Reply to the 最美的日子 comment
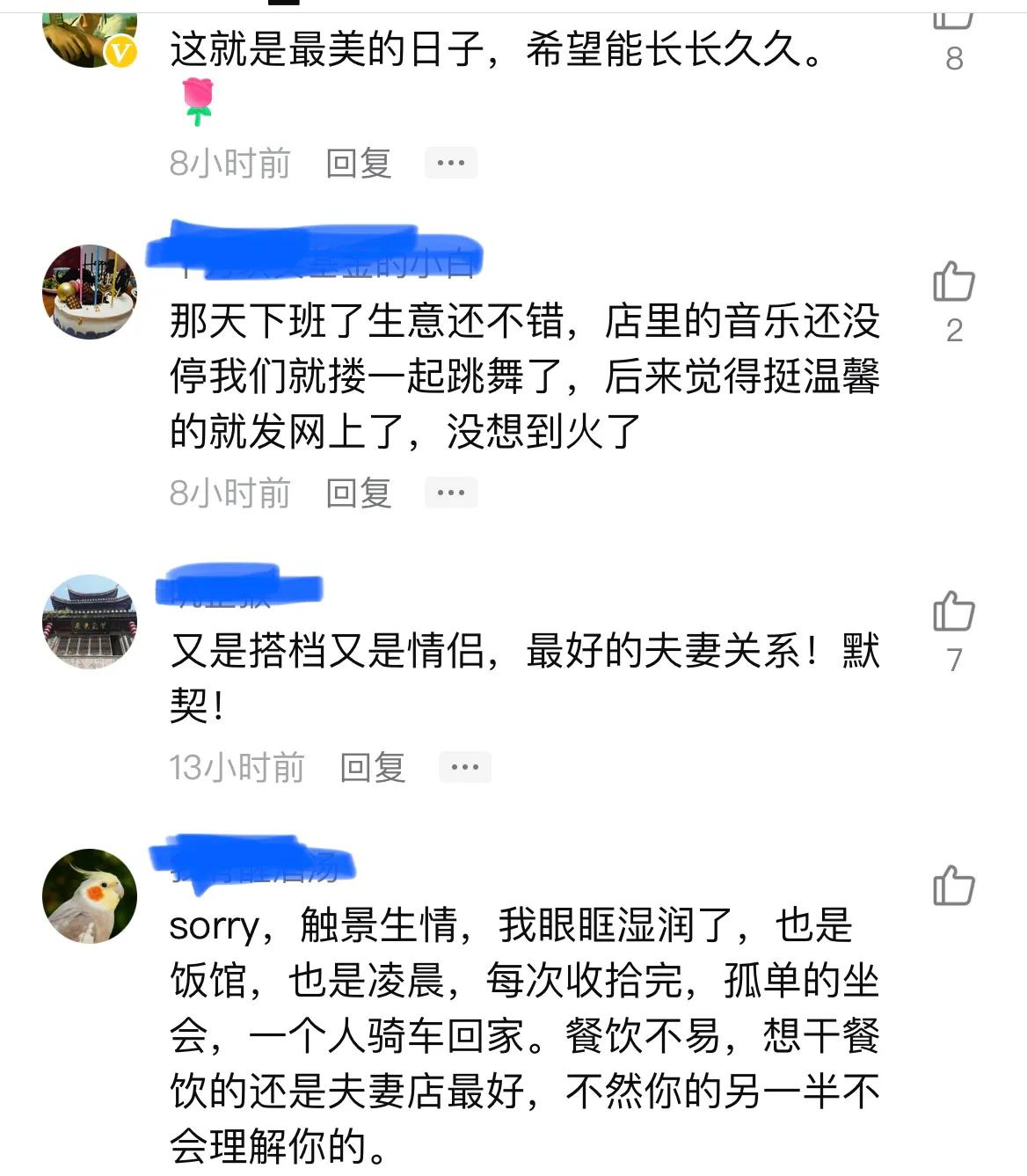Image resolution: width=1027 pixels, height=1176 pixels. pyautogui.click(x=358, y=164)
